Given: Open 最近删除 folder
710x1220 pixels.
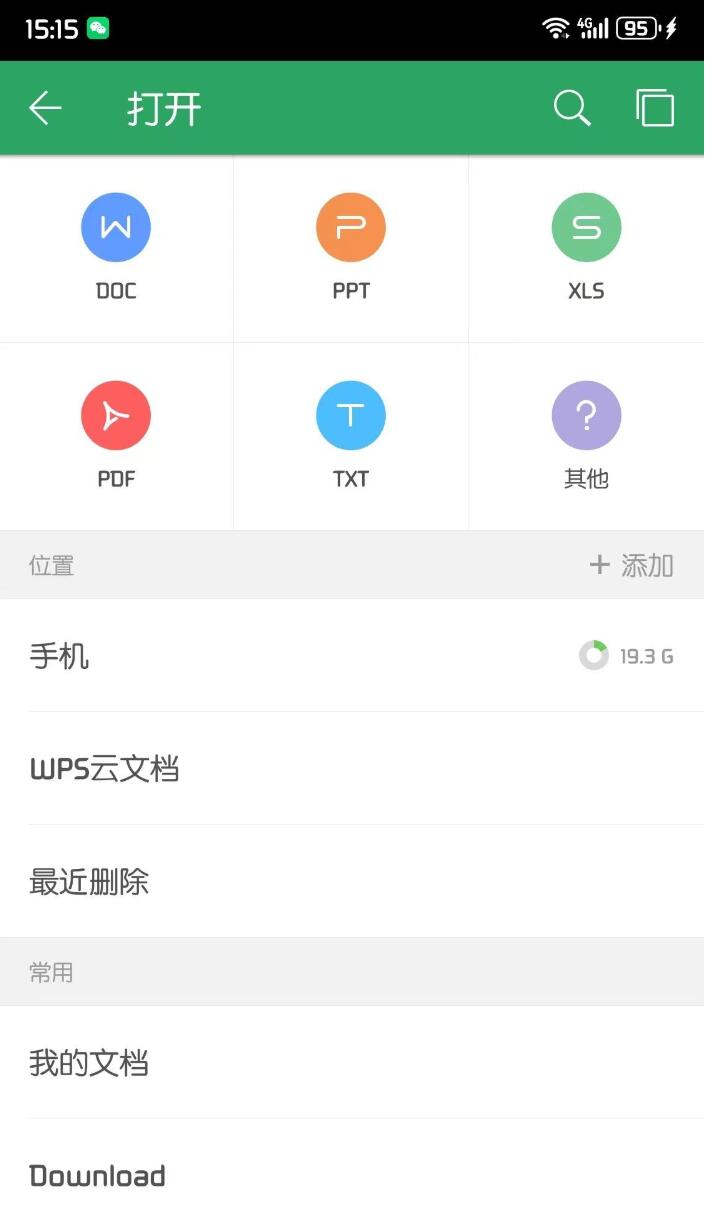Looking at the screenshot, I should point(352,882).
